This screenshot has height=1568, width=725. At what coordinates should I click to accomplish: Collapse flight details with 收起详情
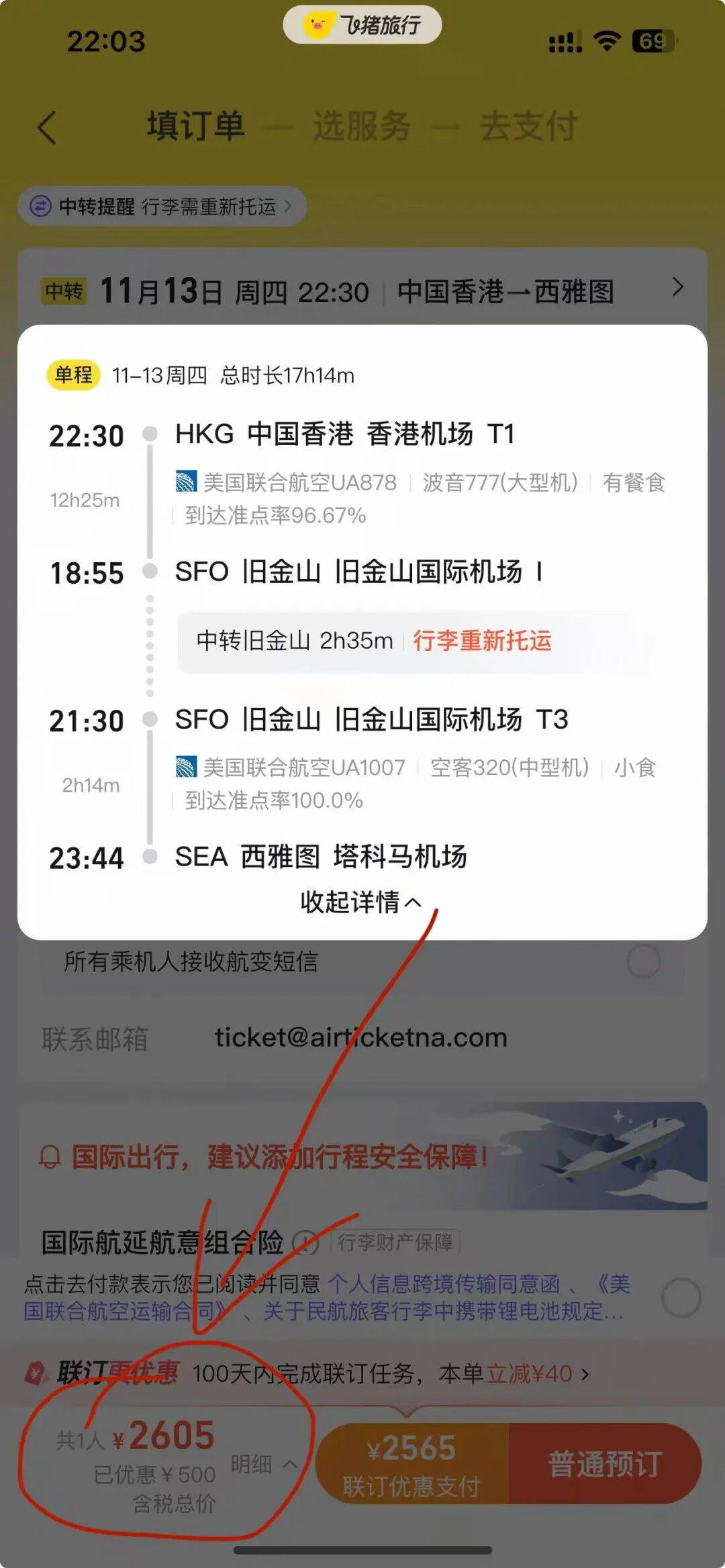point(360,902)
